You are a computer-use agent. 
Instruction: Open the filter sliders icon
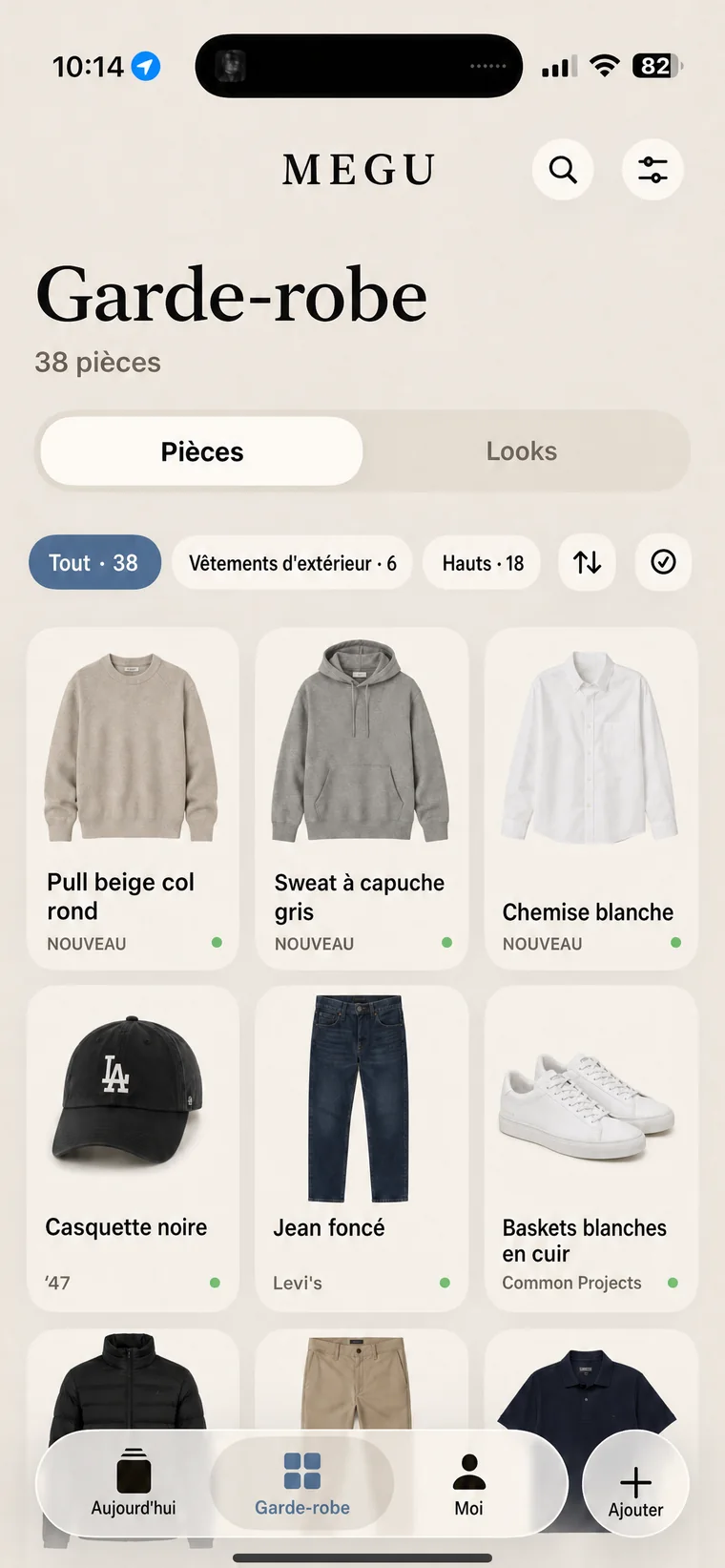pyautogui.click(x=652, y=170)
